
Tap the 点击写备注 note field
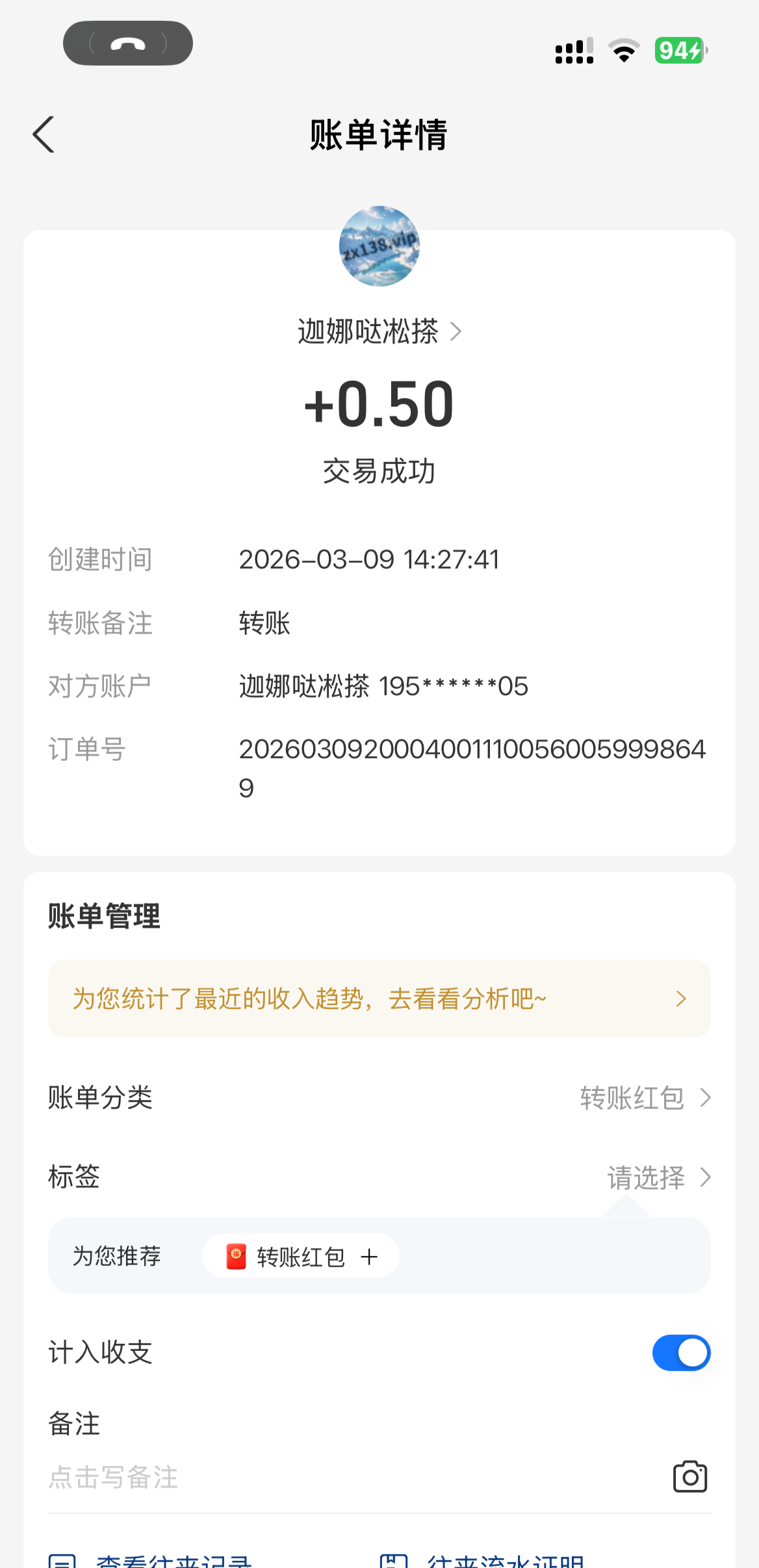(325, 1478)
